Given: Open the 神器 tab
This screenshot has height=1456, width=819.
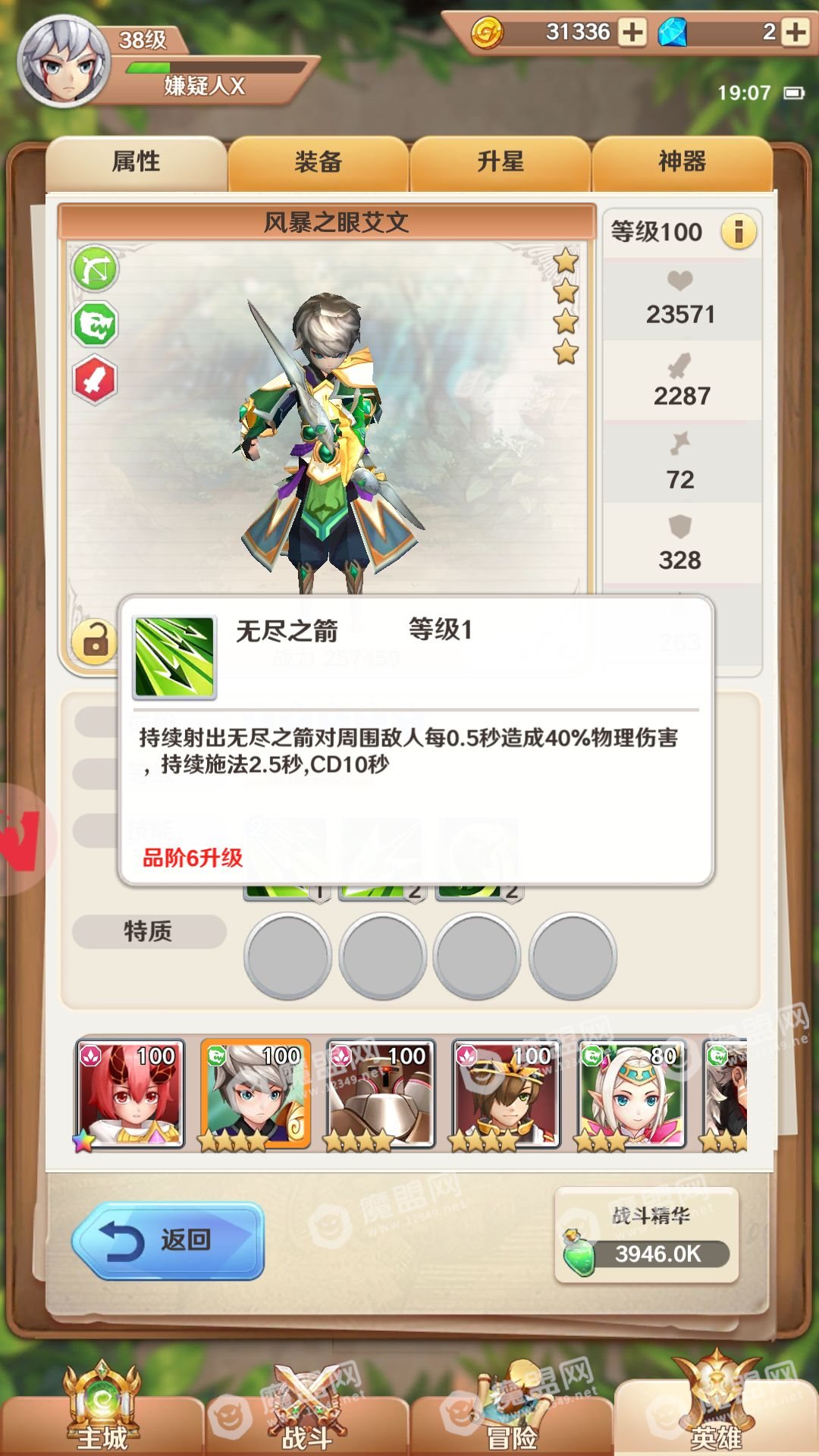Looking at the screenshot, I should 682,162.
